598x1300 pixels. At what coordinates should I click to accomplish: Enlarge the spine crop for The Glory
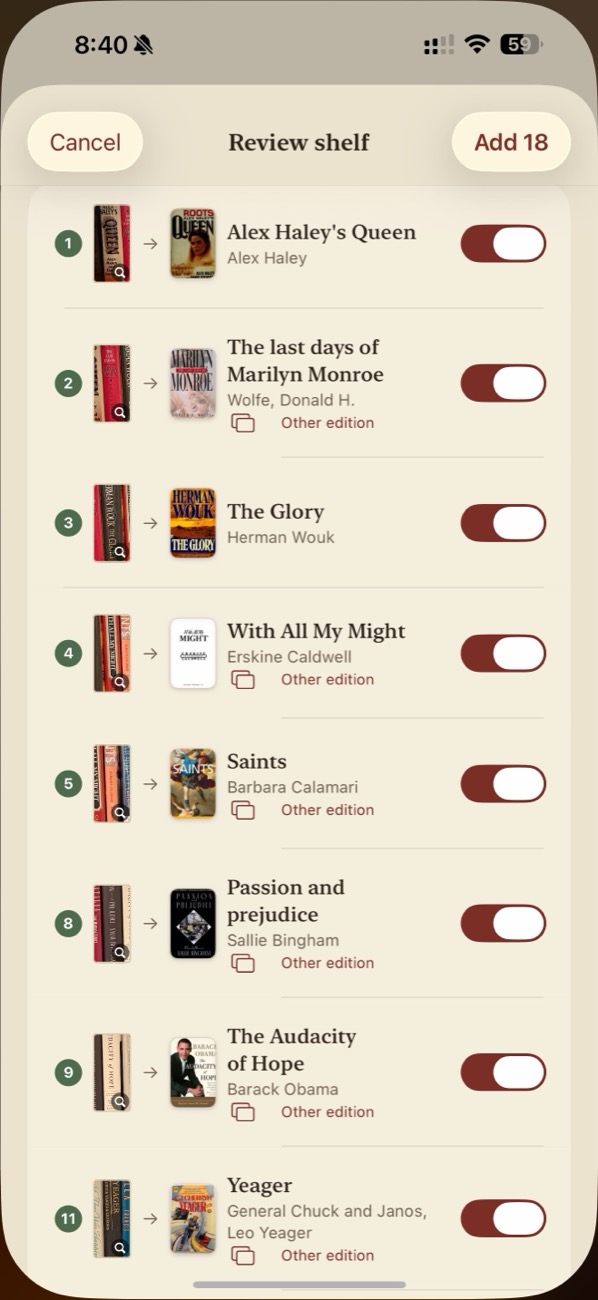(x=112, y=523)
